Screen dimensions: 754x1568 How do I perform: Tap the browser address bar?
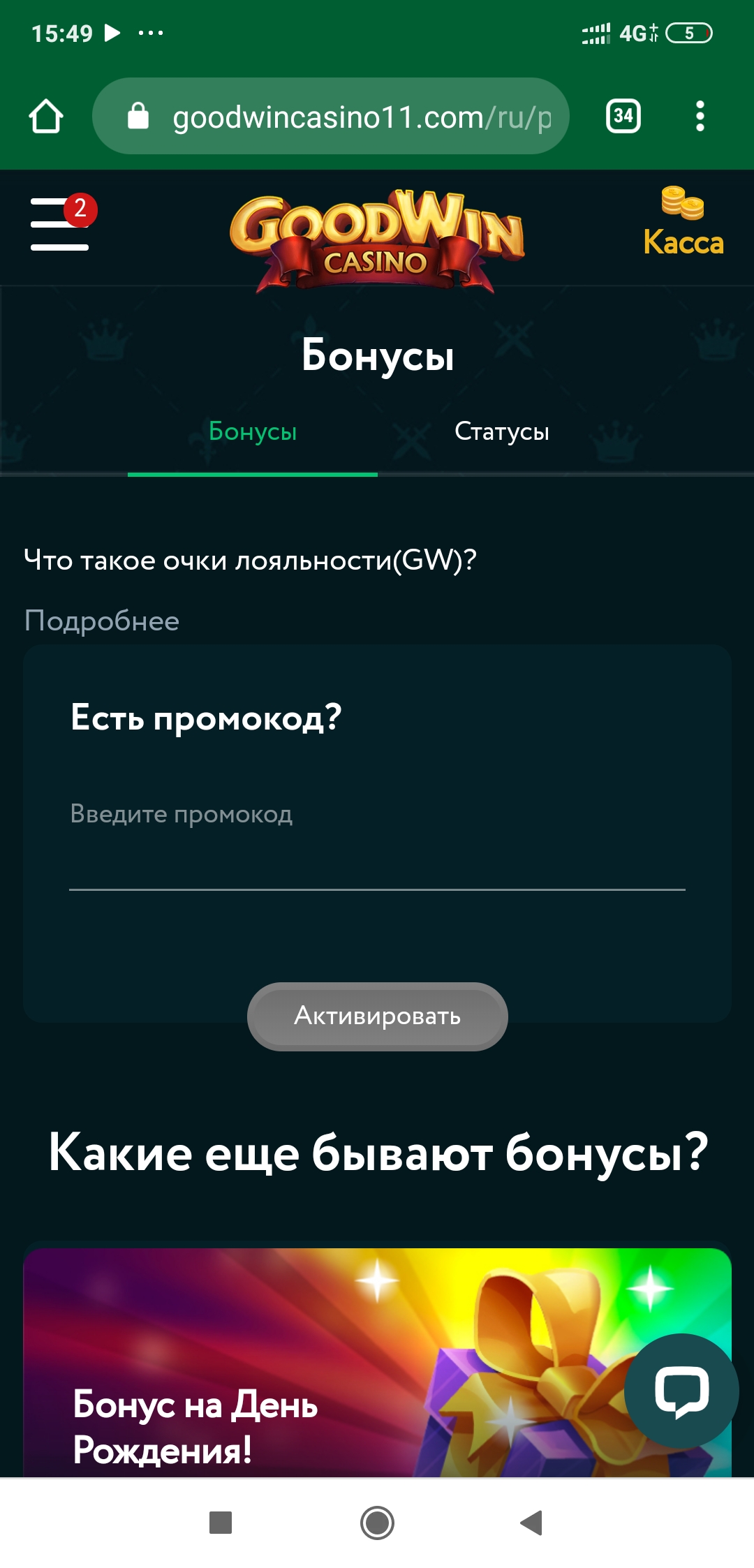(x=331, y=116)
